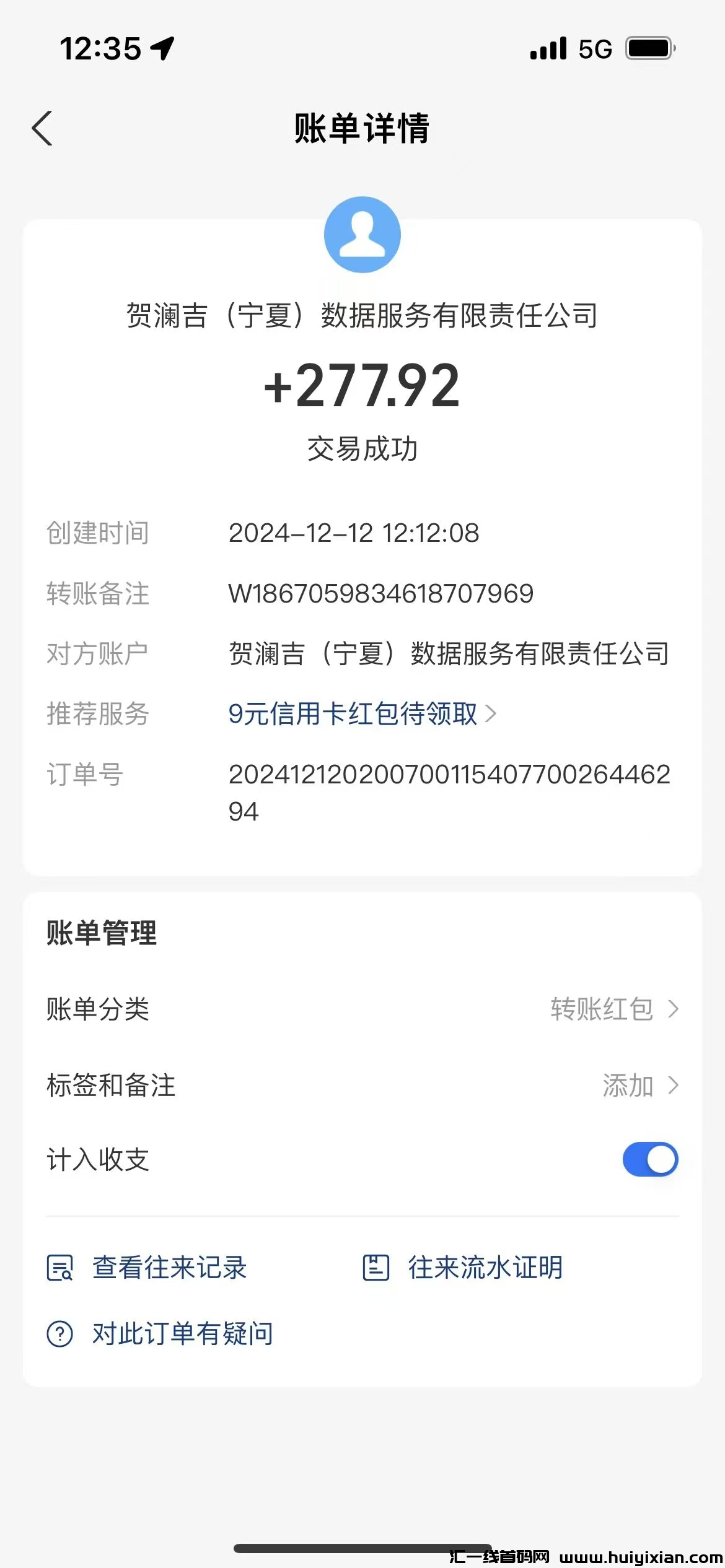Tap the signal strength bars indicator
The image size is (725, 1568).
[x=548, y=47]
